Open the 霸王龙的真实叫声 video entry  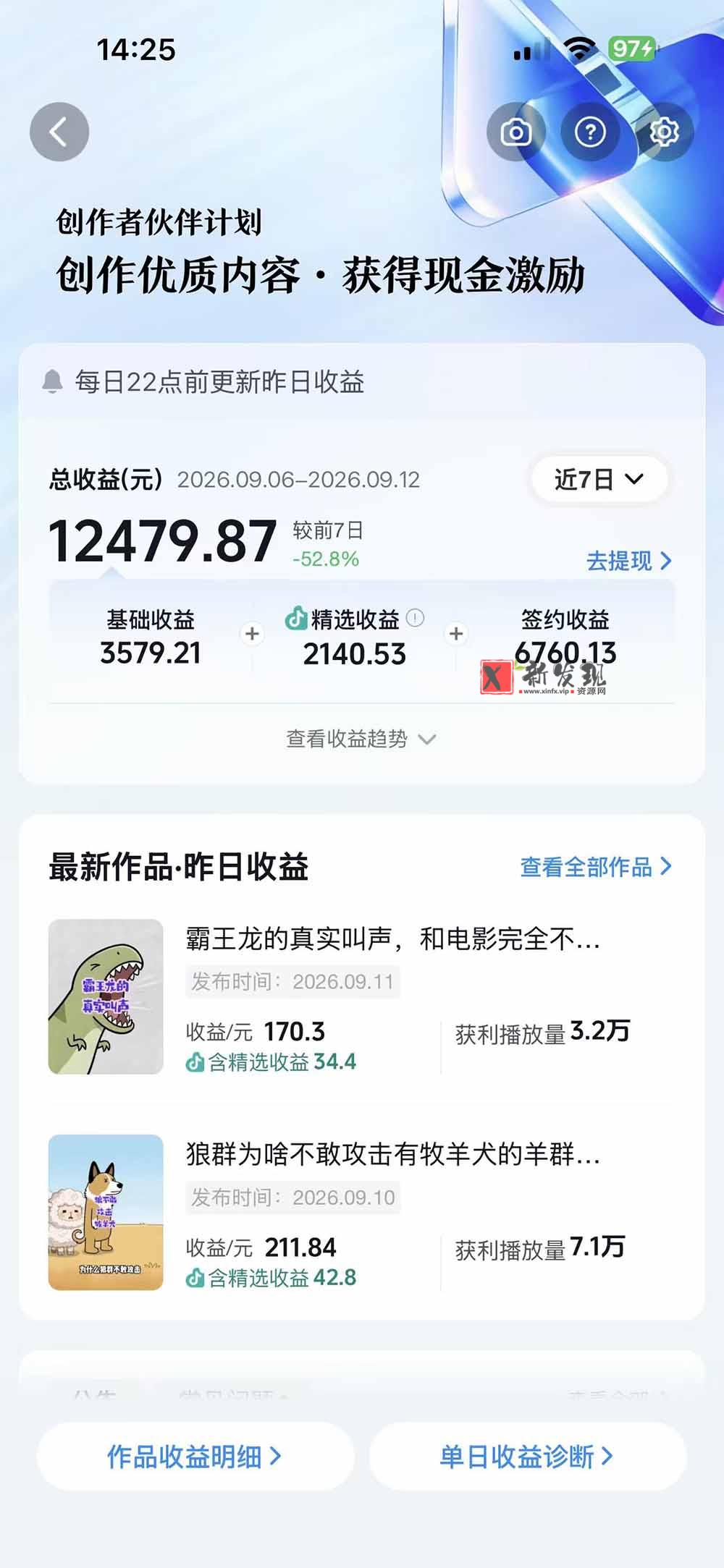(361, 996)
